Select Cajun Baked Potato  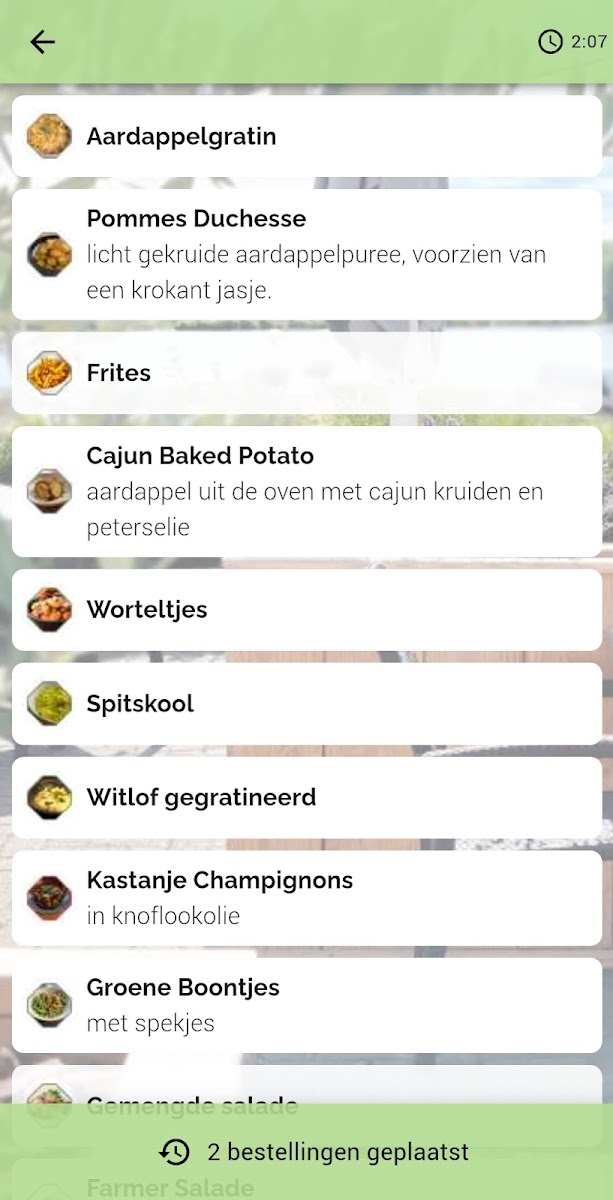click(306, 491)
